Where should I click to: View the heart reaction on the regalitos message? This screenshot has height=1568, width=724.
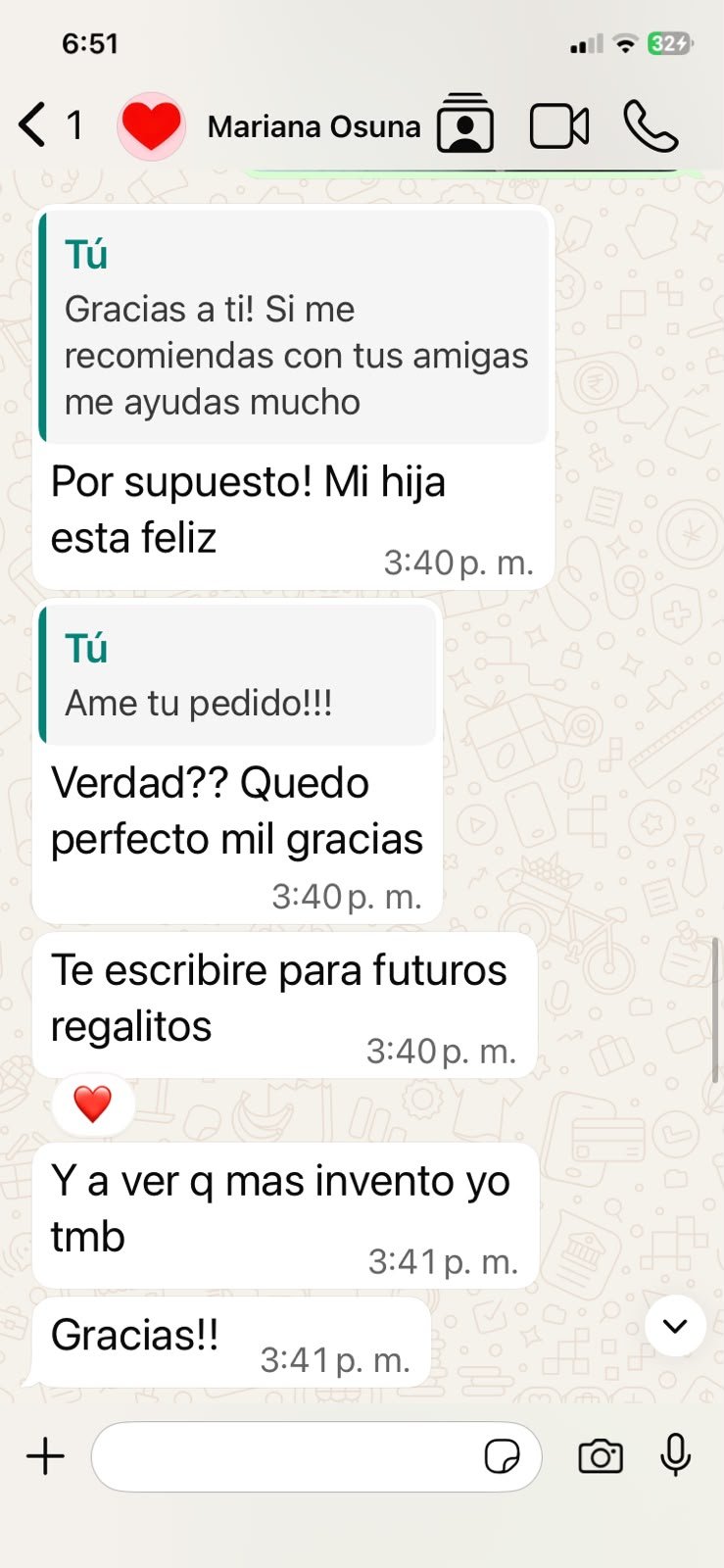(93, 1104)
